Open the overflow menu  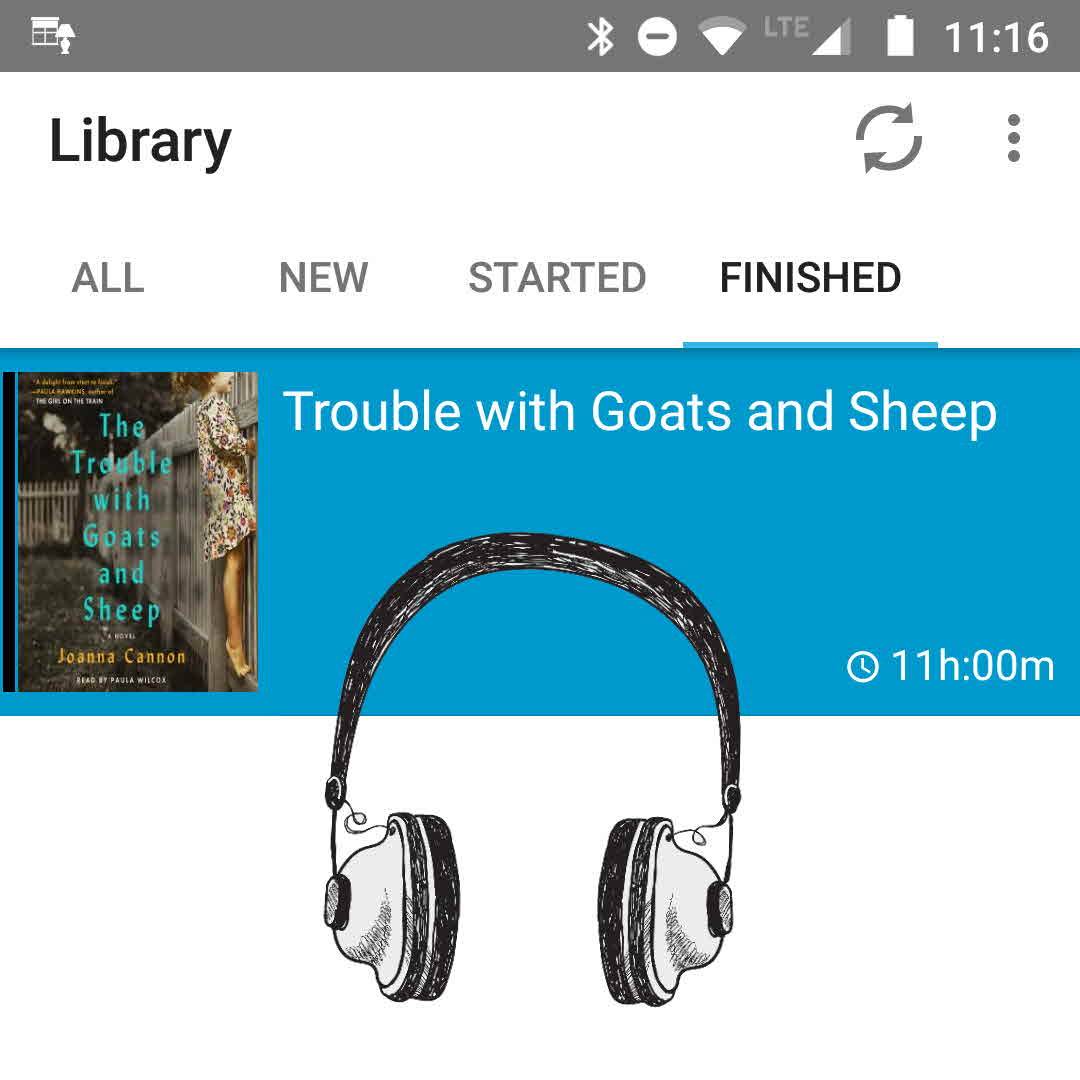point(1013,138)
